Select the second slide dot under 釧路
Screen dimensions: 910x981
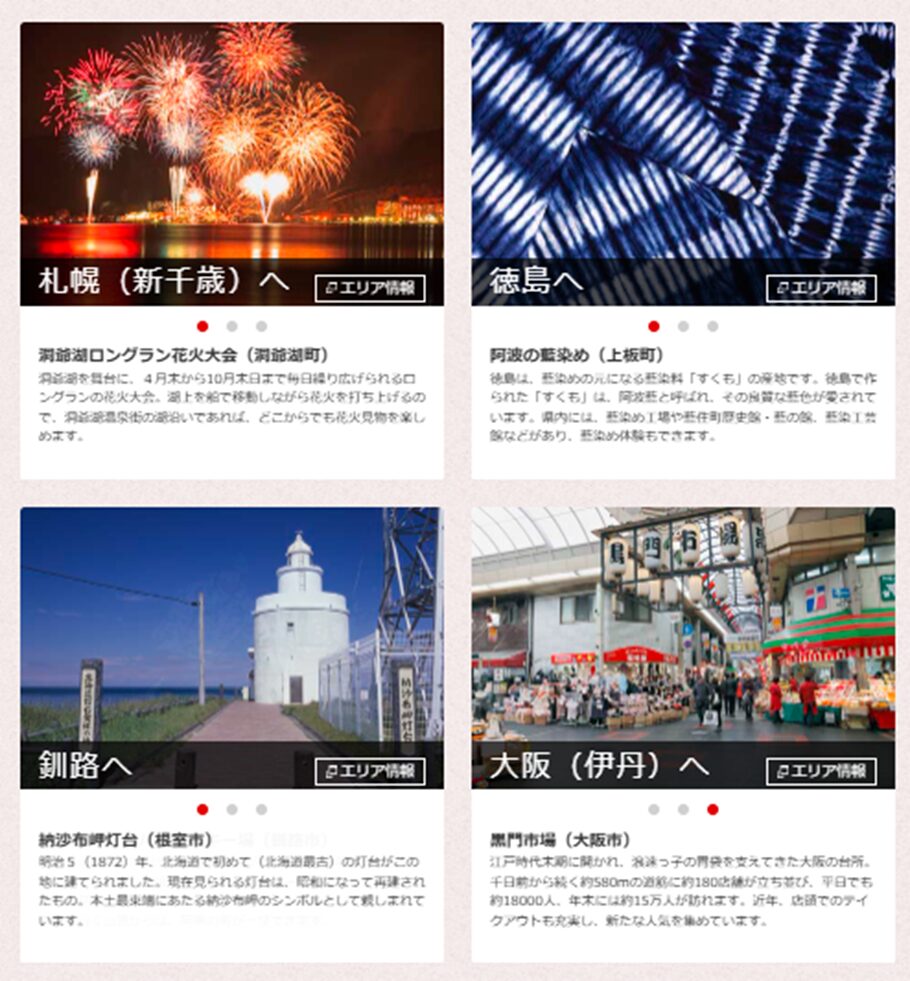click(232, 809)
